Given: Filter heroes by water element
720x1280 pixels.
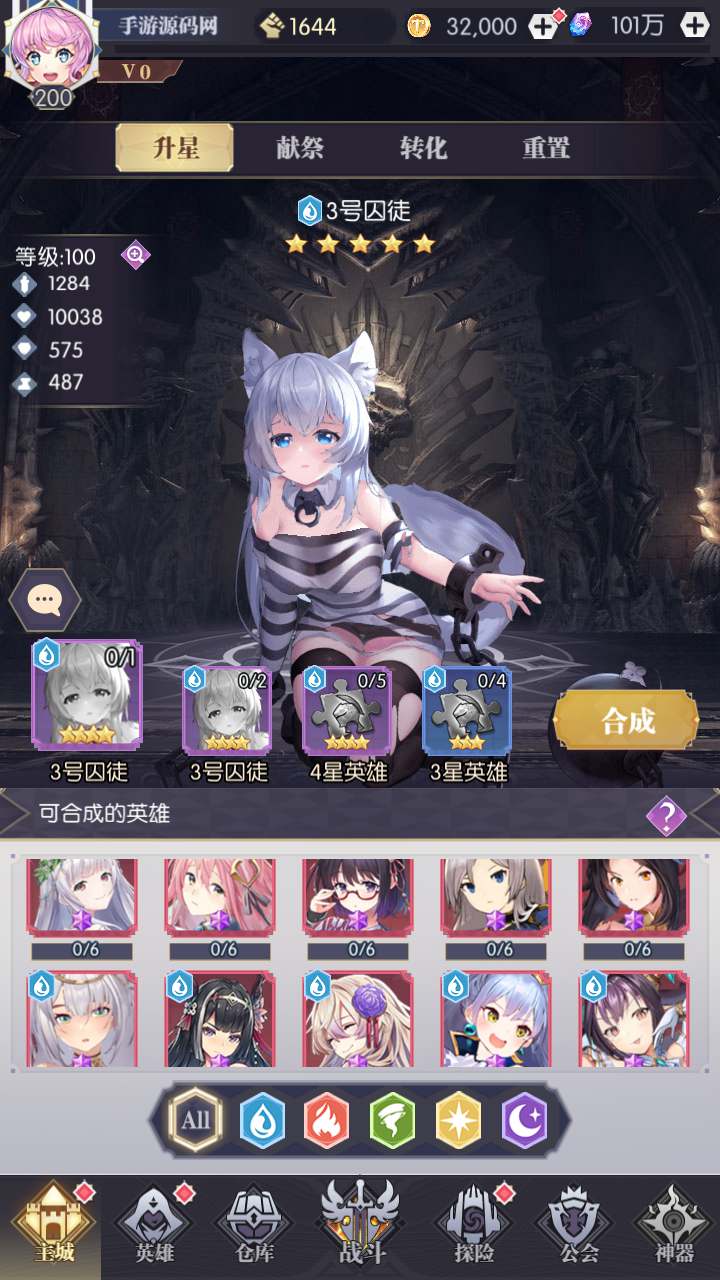Looking at the screenshot, I should [x=263, y=1120].
